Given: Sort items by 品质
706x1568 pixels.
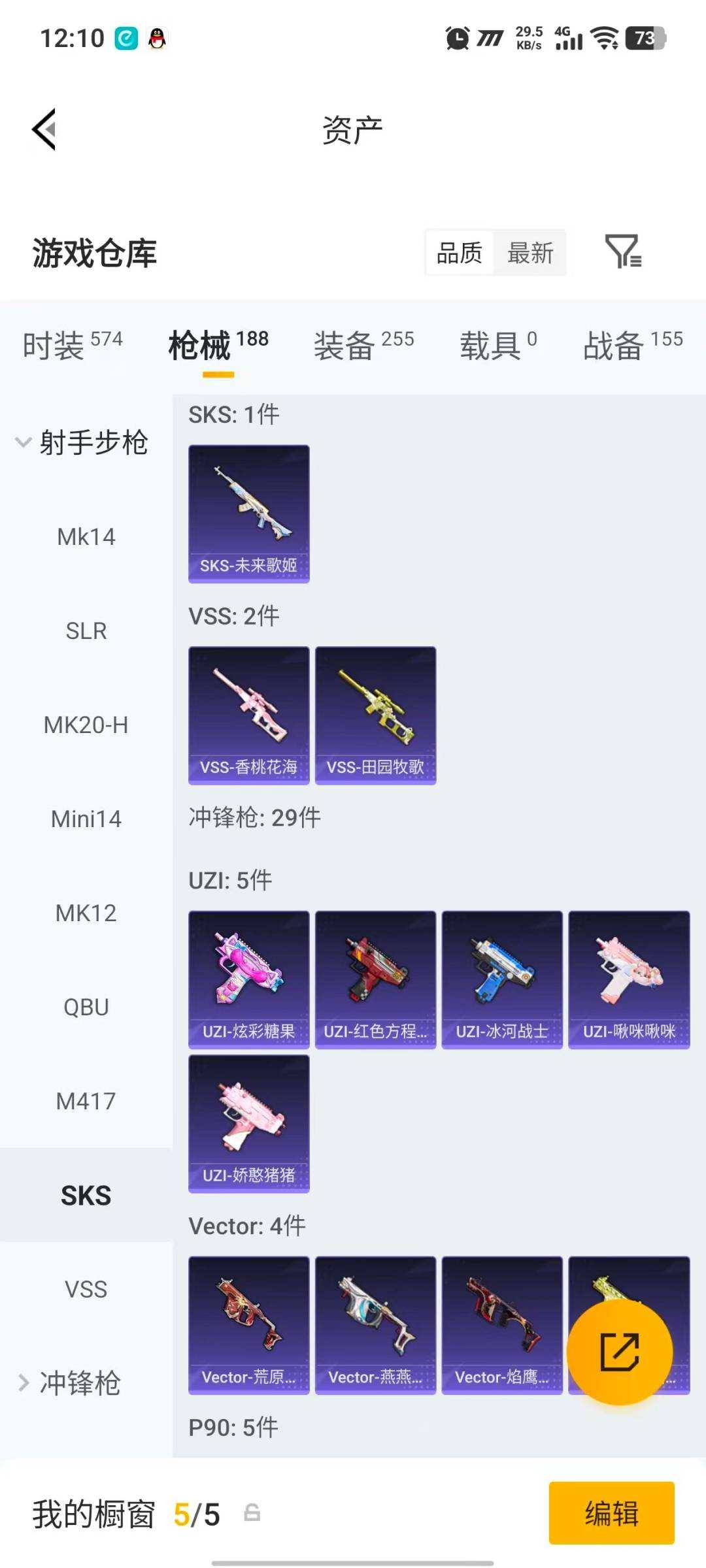Looking at the screenshot, I should tap(460, 253).
